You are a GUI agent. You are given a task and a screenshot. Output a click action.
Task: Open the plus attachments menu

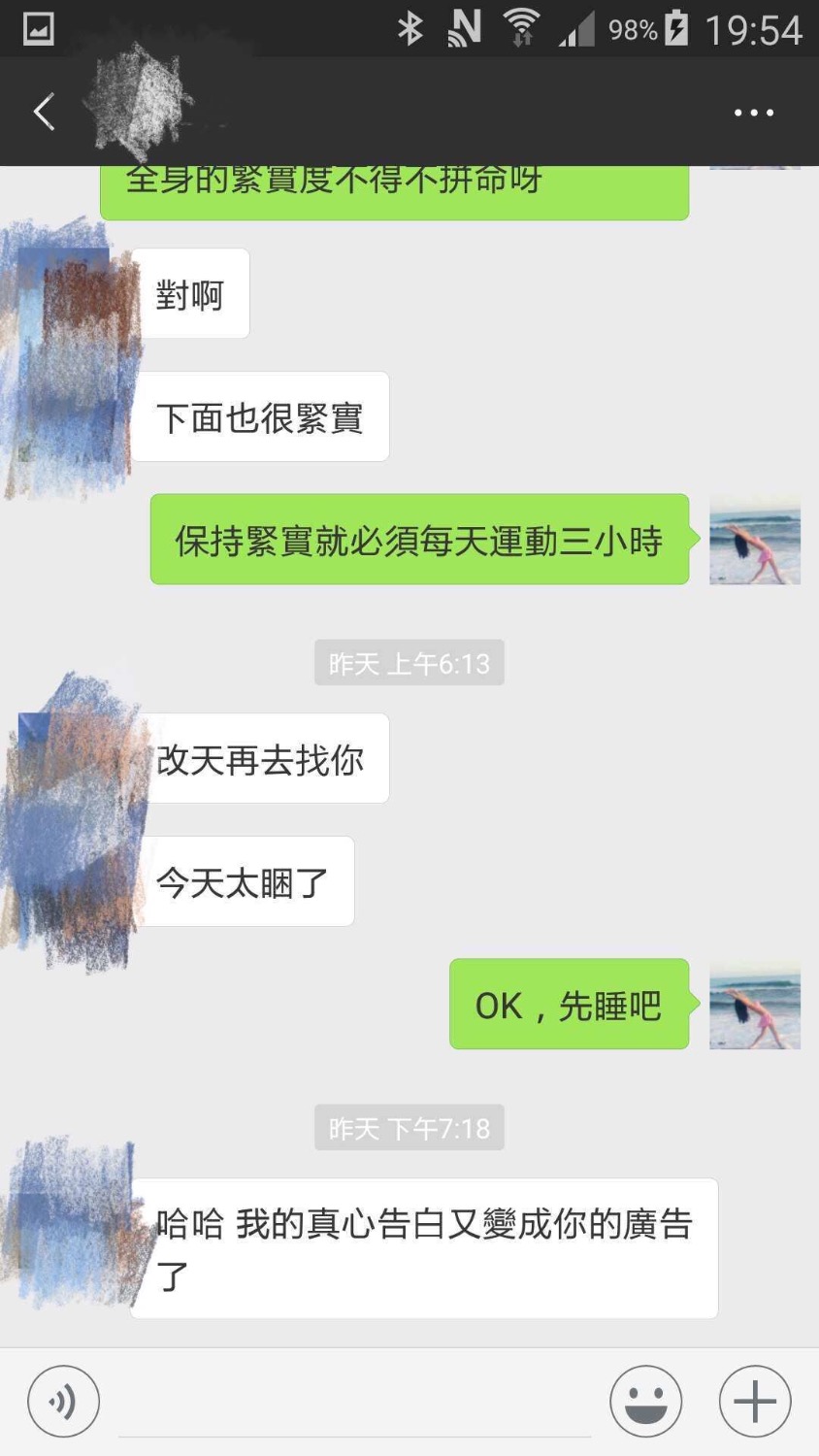click(x=755, y=1402)
